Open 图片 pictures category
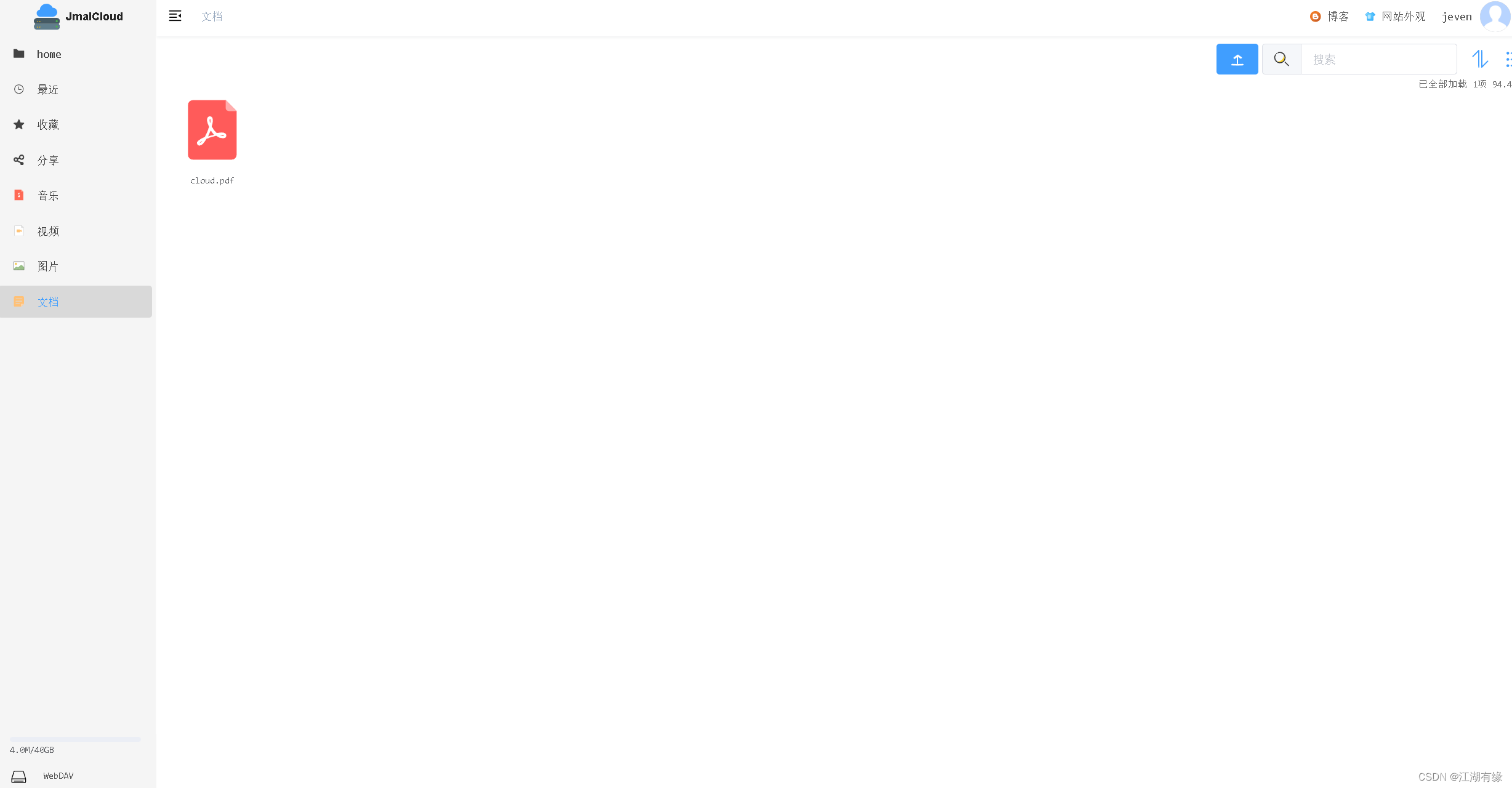This screenshot has height=788, width=1512. coord(47,267)
